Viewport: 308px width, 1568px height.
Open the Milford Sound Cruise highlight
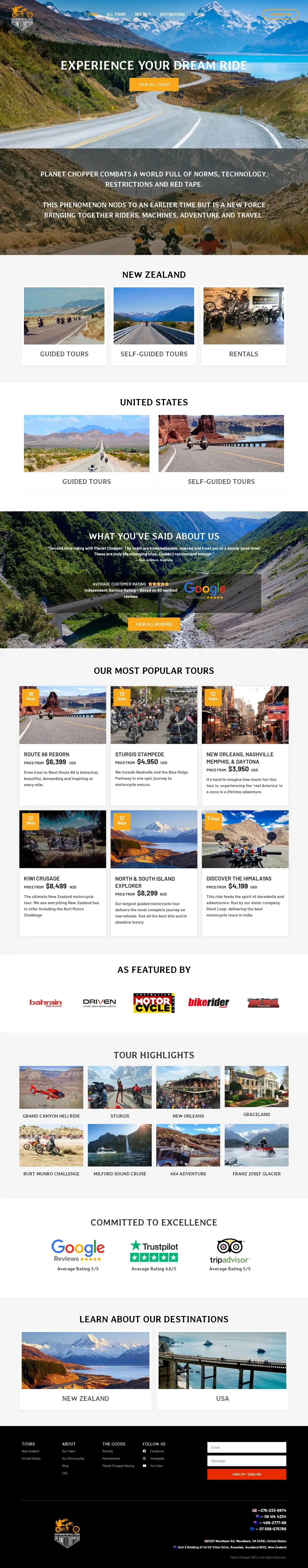point(120,1150)
